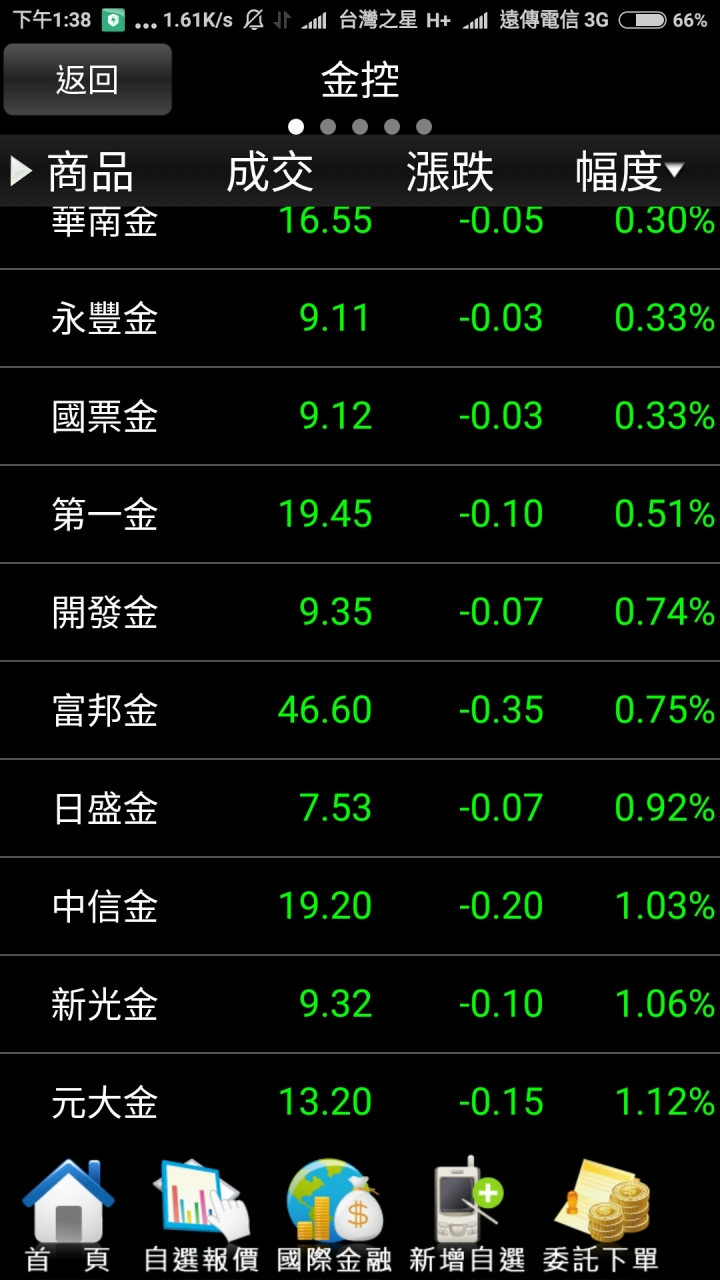
Task: Select the page indicator dots
Action: (360, 127)
